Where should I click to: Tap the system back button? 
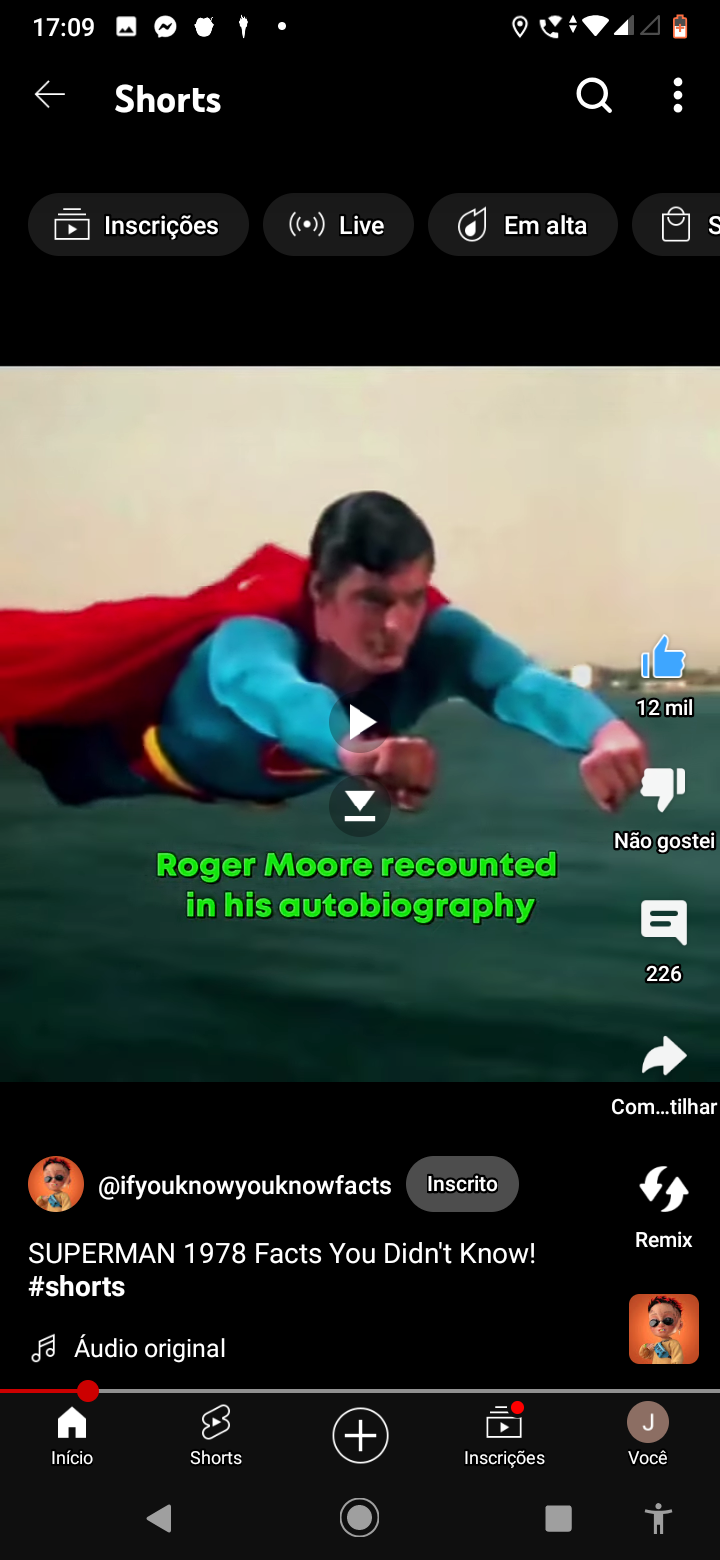(160, 1518)
